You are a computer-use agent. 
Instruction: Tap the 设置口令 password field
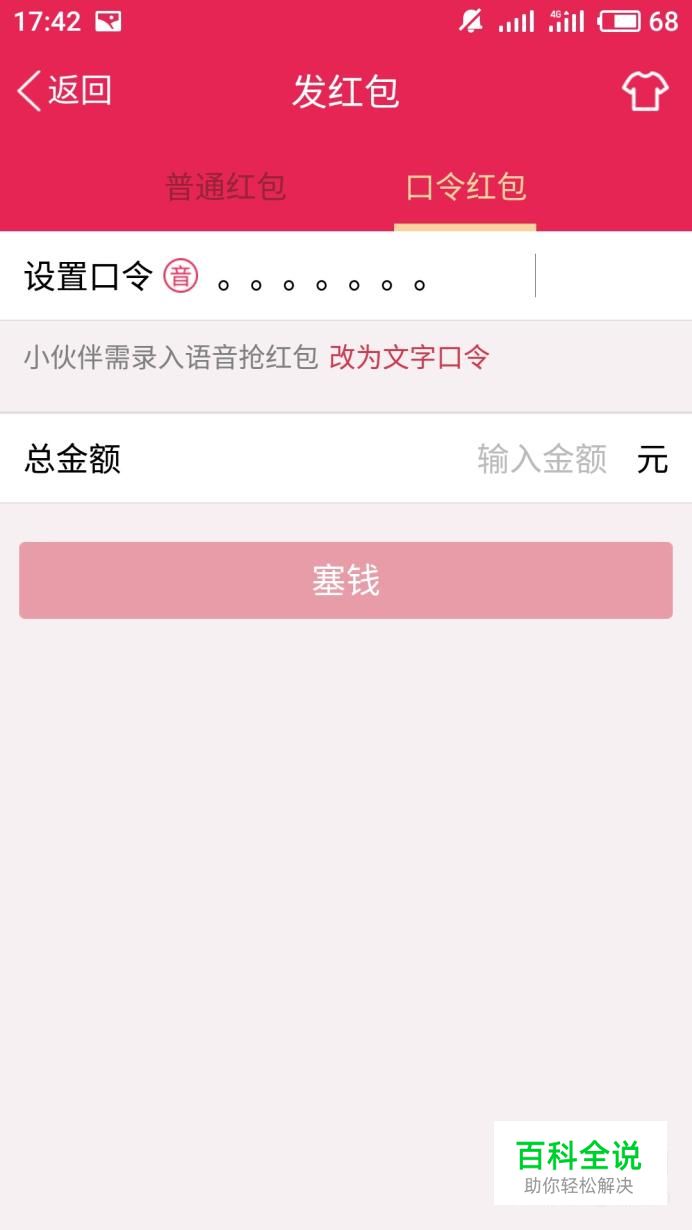click(346, 276)
